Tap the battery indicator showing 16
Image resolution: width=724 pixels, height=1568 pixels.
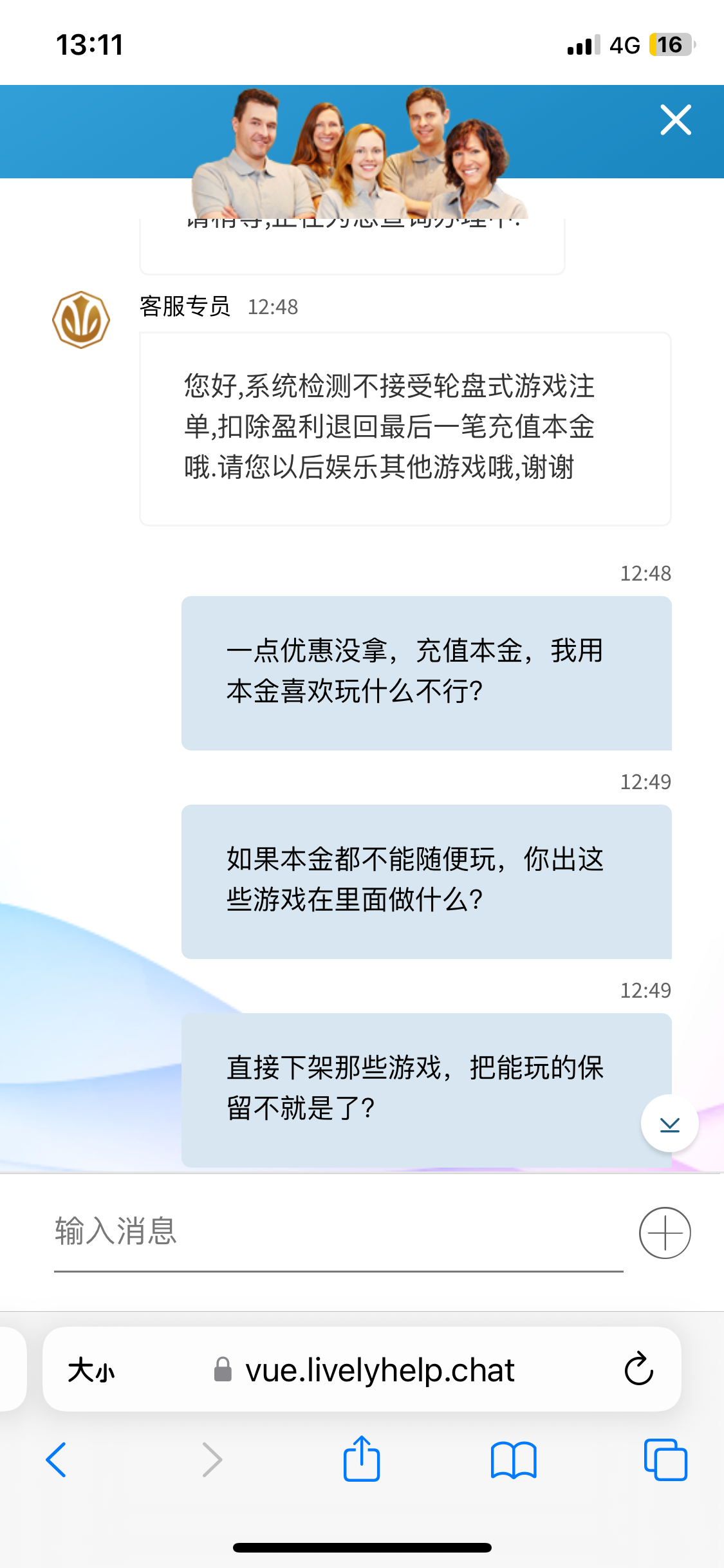[x=670, y=44]
